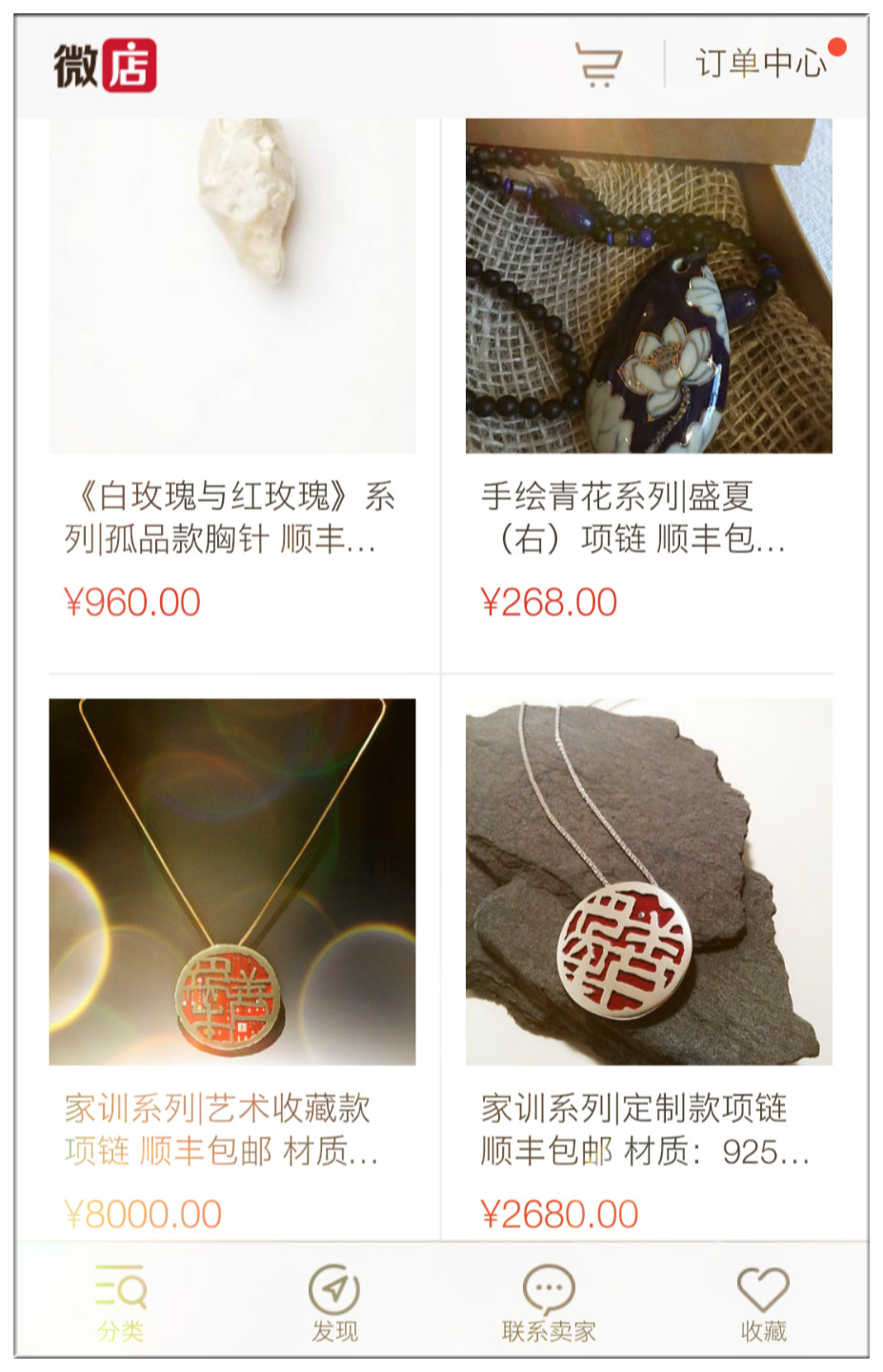883x1372 pixels.
Task: Switch to the 分类 categories tab
Action: (121, 1301)
